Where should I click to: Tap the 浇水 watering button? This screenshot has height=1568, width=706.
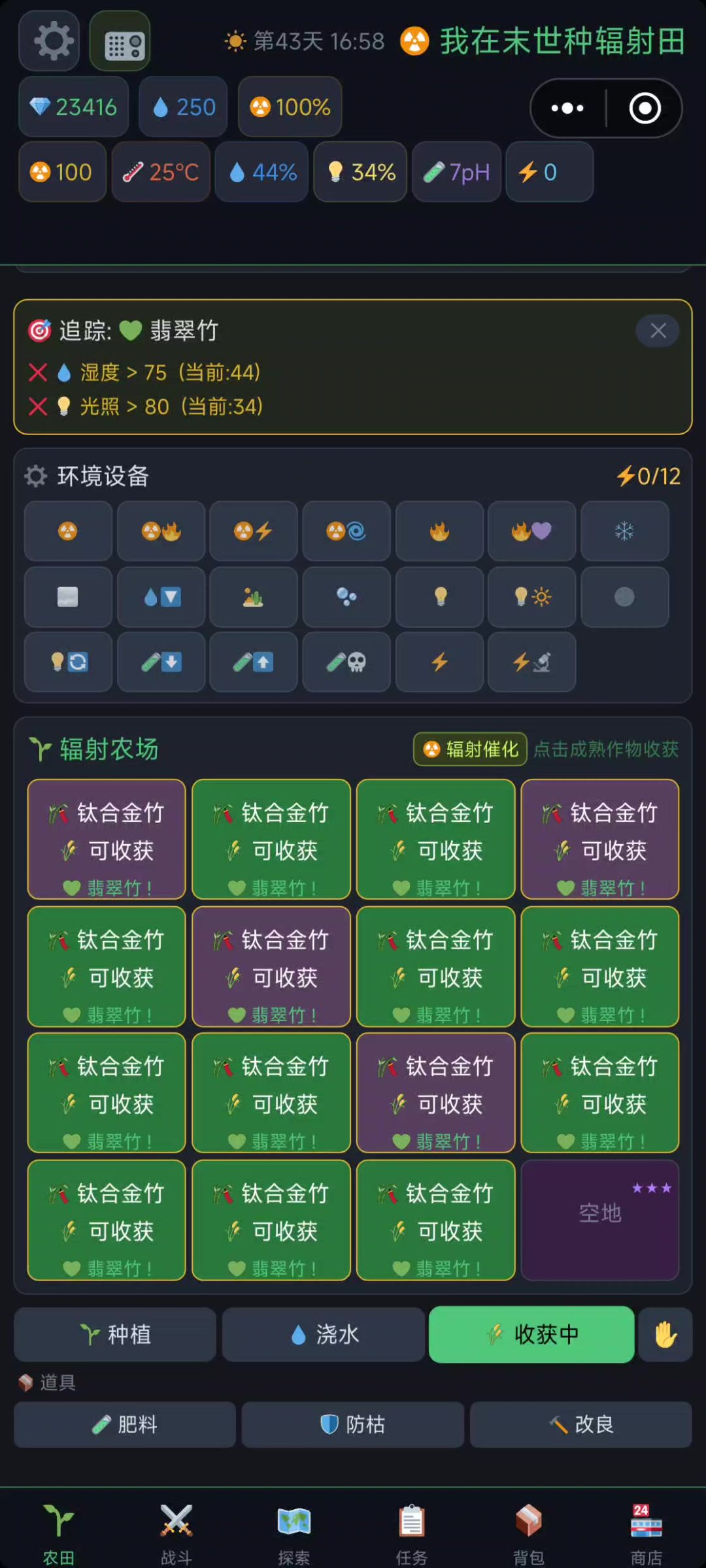[324, 1335]
